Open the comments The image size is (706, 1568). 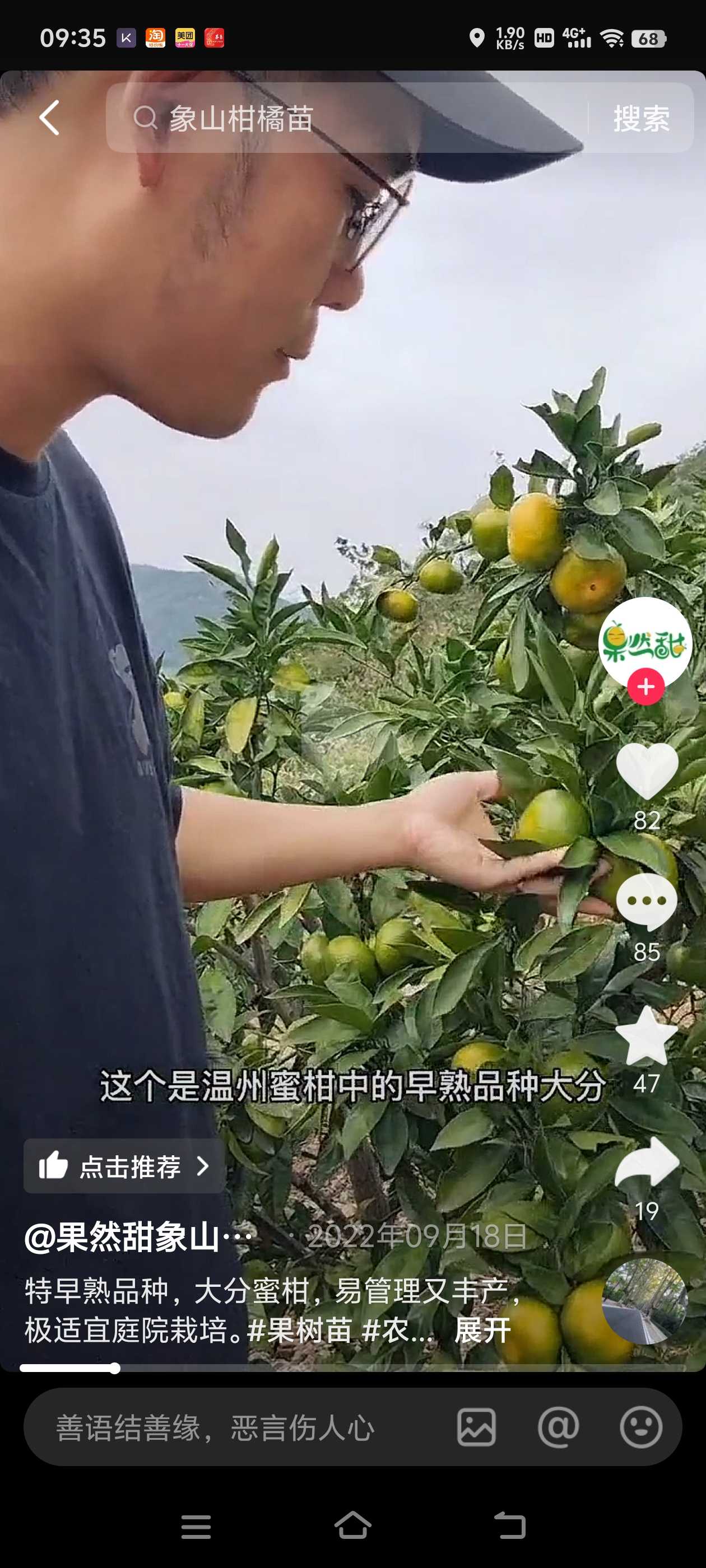[x=647, y=902]
